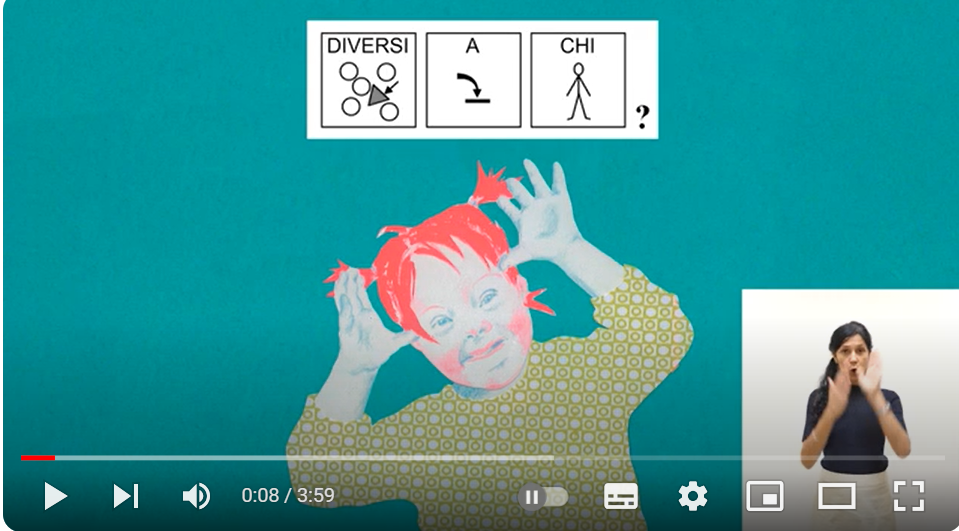Switch to miniplayer mode
The height and width of the screenshot is (531, 959).
(765, 496)
